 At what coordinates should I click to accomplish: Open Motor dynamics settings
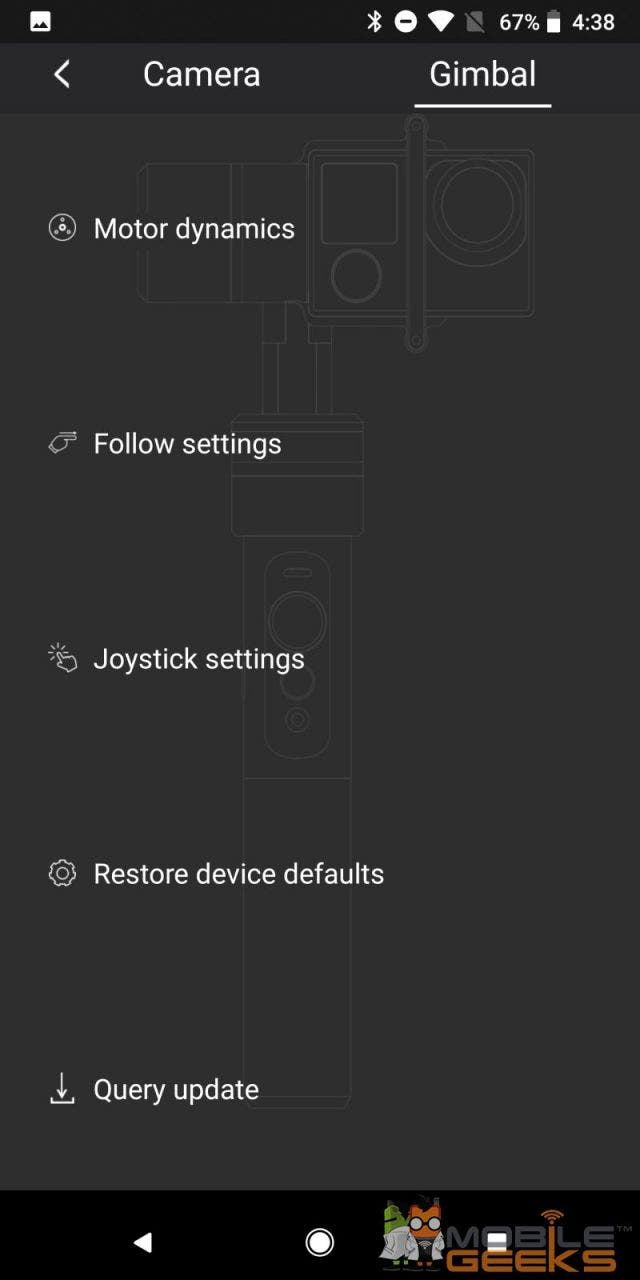tap(193, 228)
